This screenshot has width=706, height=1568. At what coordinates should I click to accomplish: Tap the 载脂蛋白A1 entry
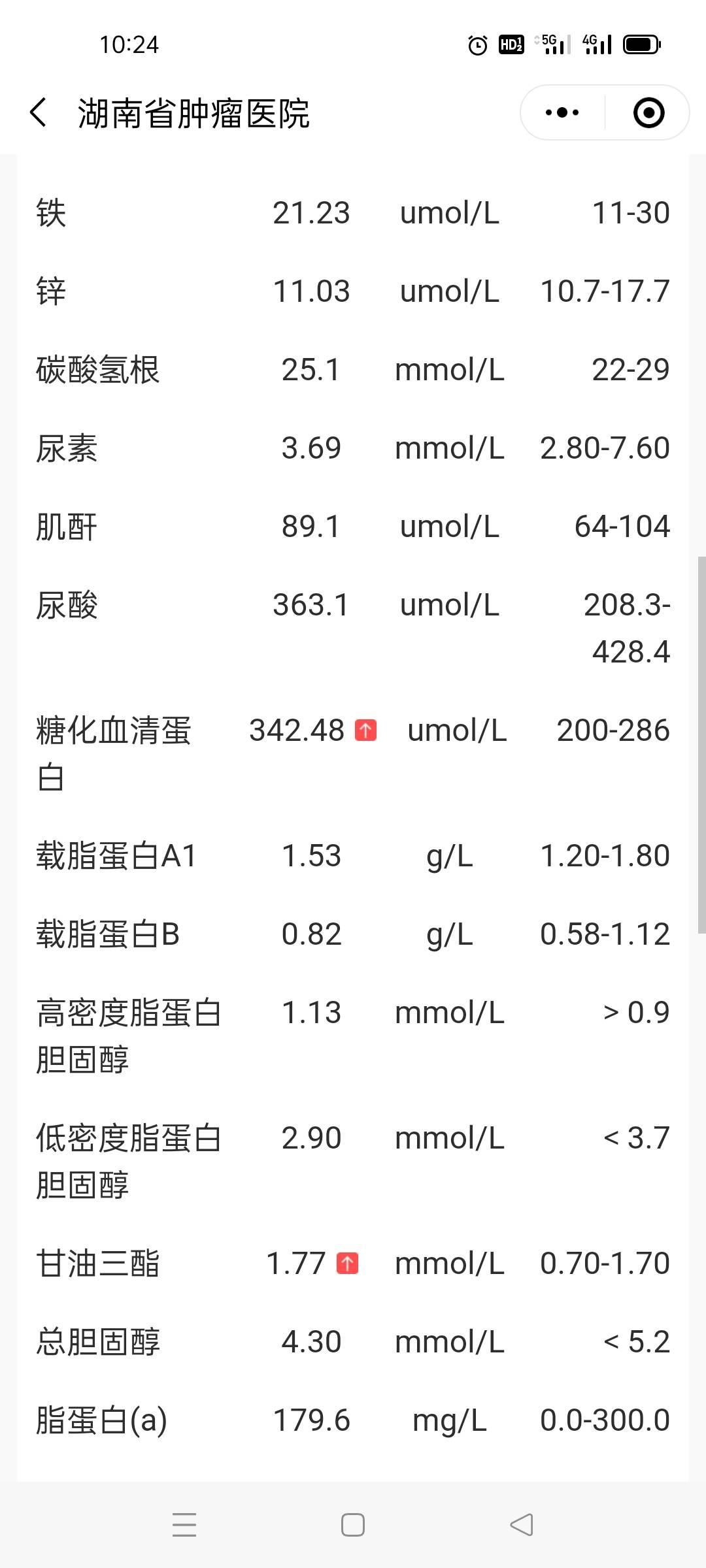pos(353,855)
